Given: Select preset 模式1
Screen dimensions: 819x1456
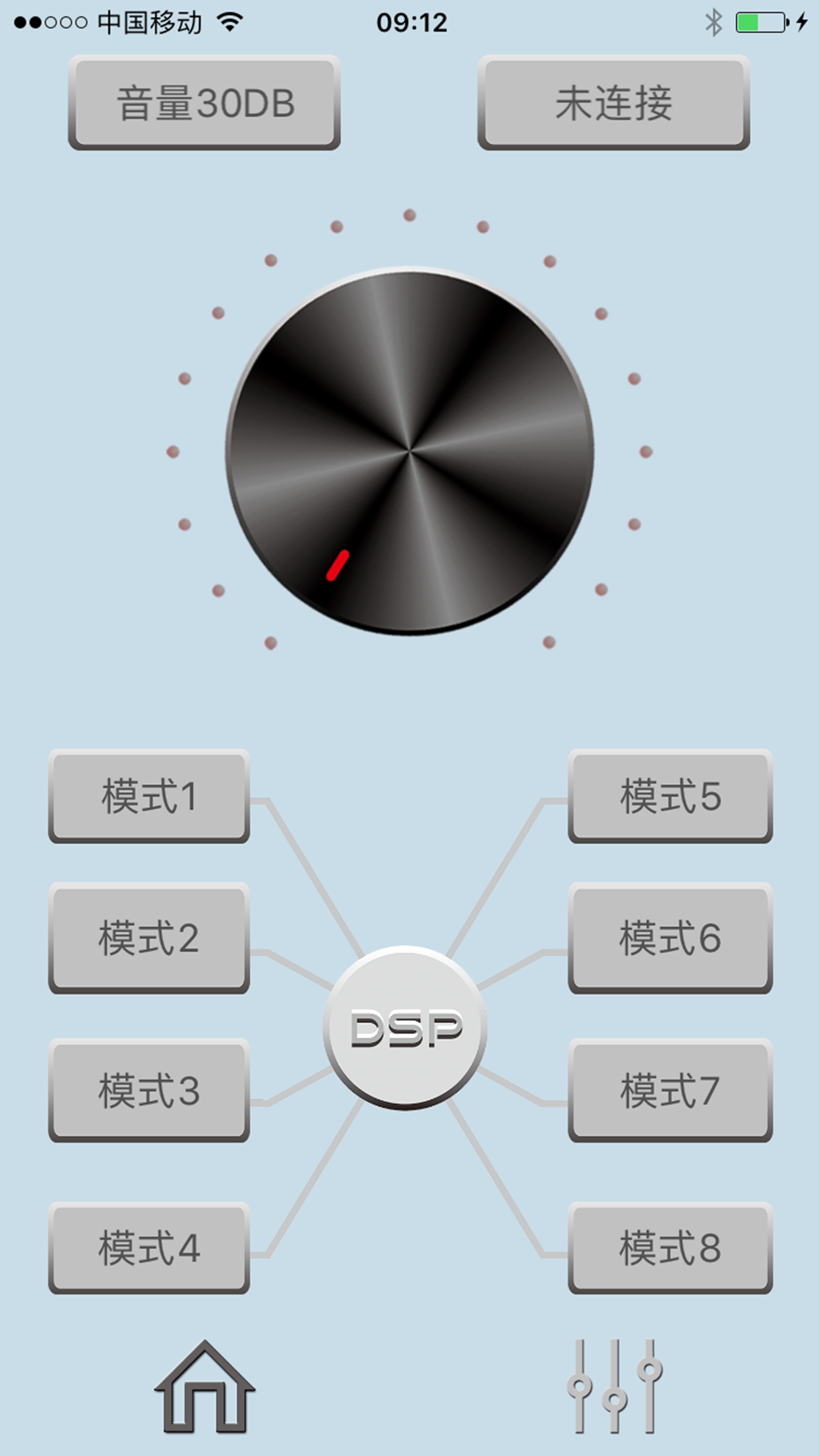Looking at the screenshot, I should pos(148,798).
